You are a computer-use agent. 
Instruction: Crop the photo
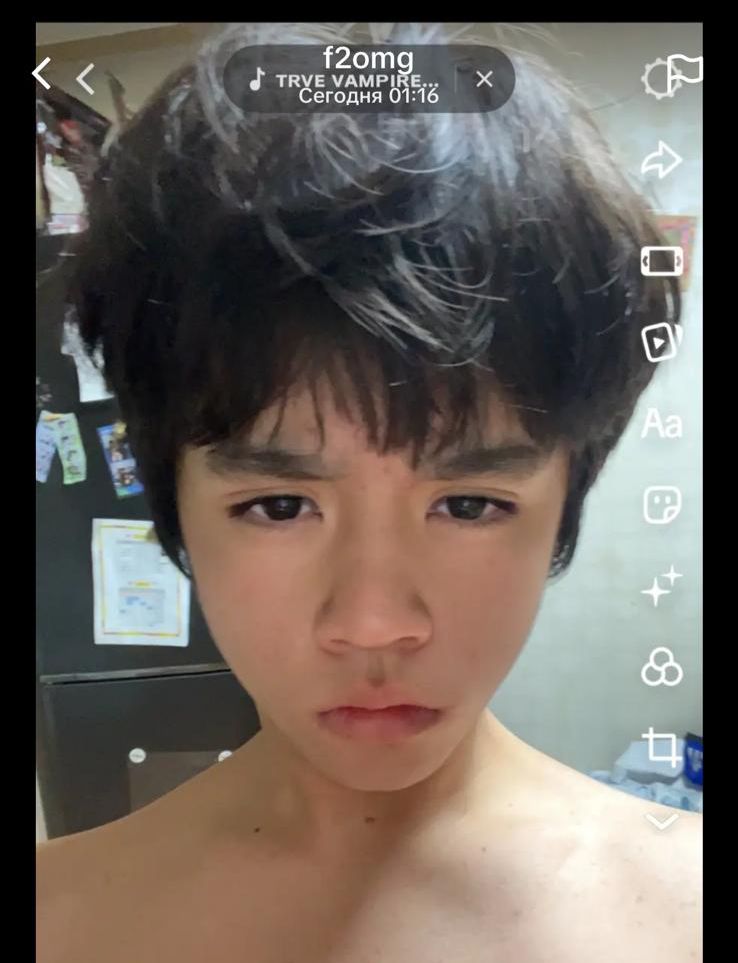(x=661, y=746)
